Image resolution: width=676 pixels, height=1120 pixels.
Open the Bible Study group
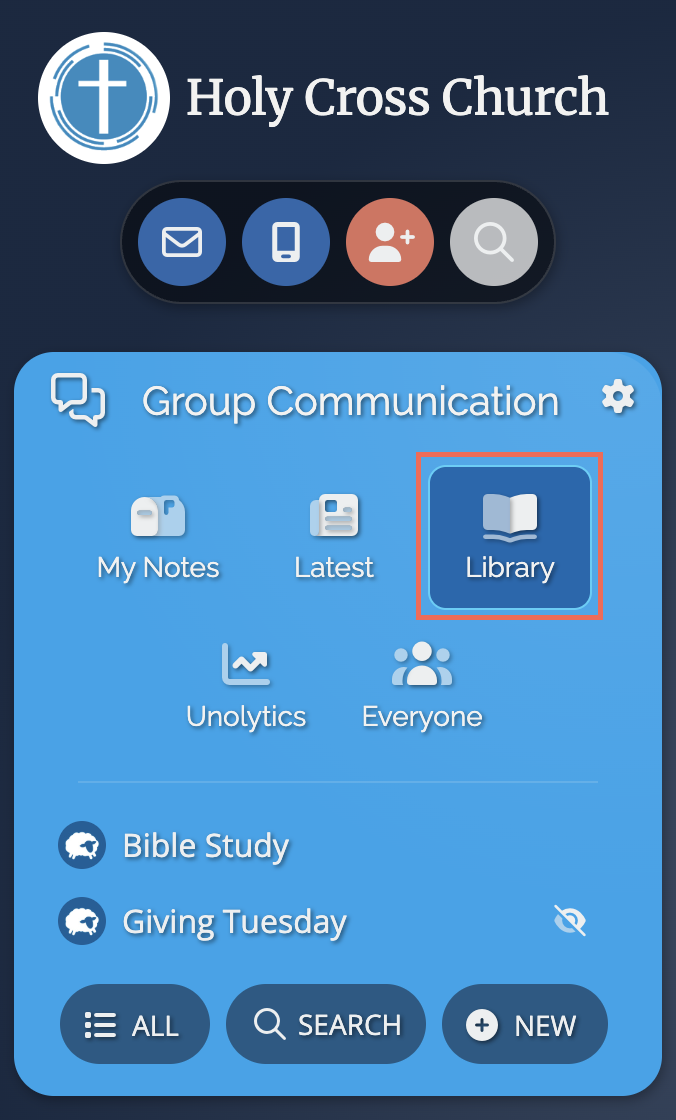coord(205,846)
